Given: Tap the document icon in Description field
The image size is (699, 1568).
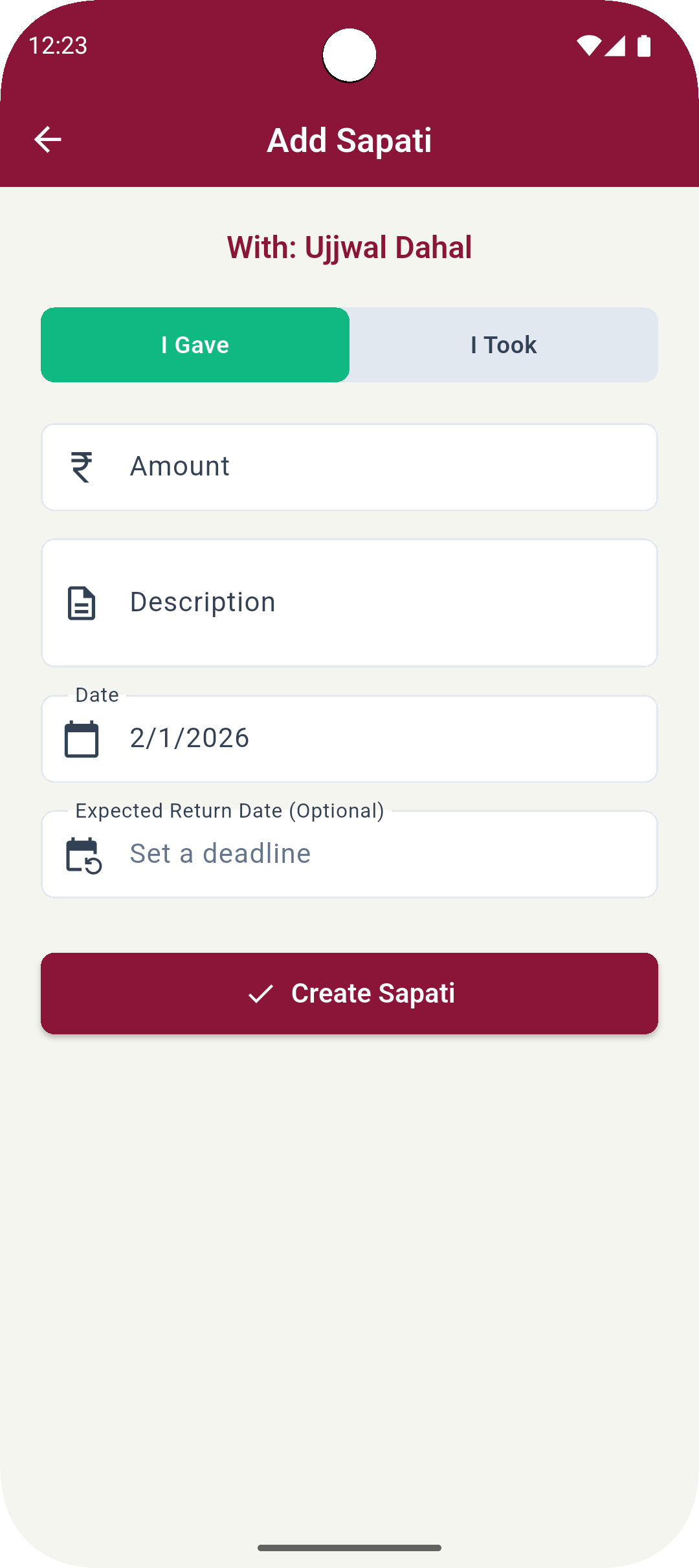Looking at the screenshot, I should click(x=82, y=602).
